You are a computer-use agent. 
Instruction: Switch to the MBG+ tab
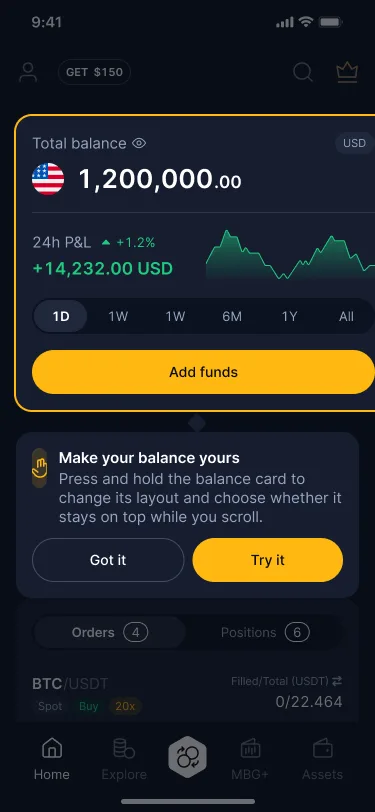[250, 759]
